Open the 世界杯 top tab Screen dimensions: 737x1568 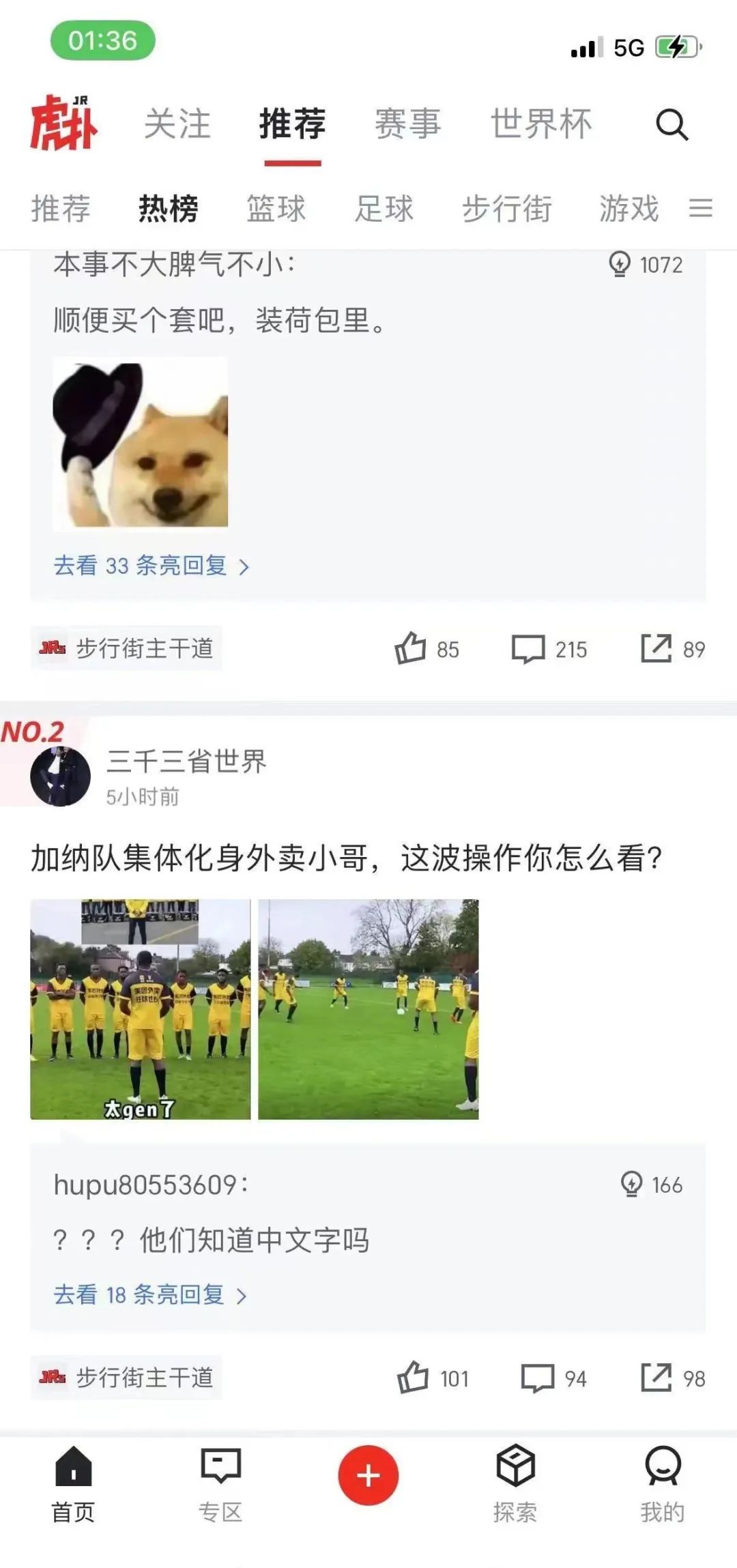541,124
